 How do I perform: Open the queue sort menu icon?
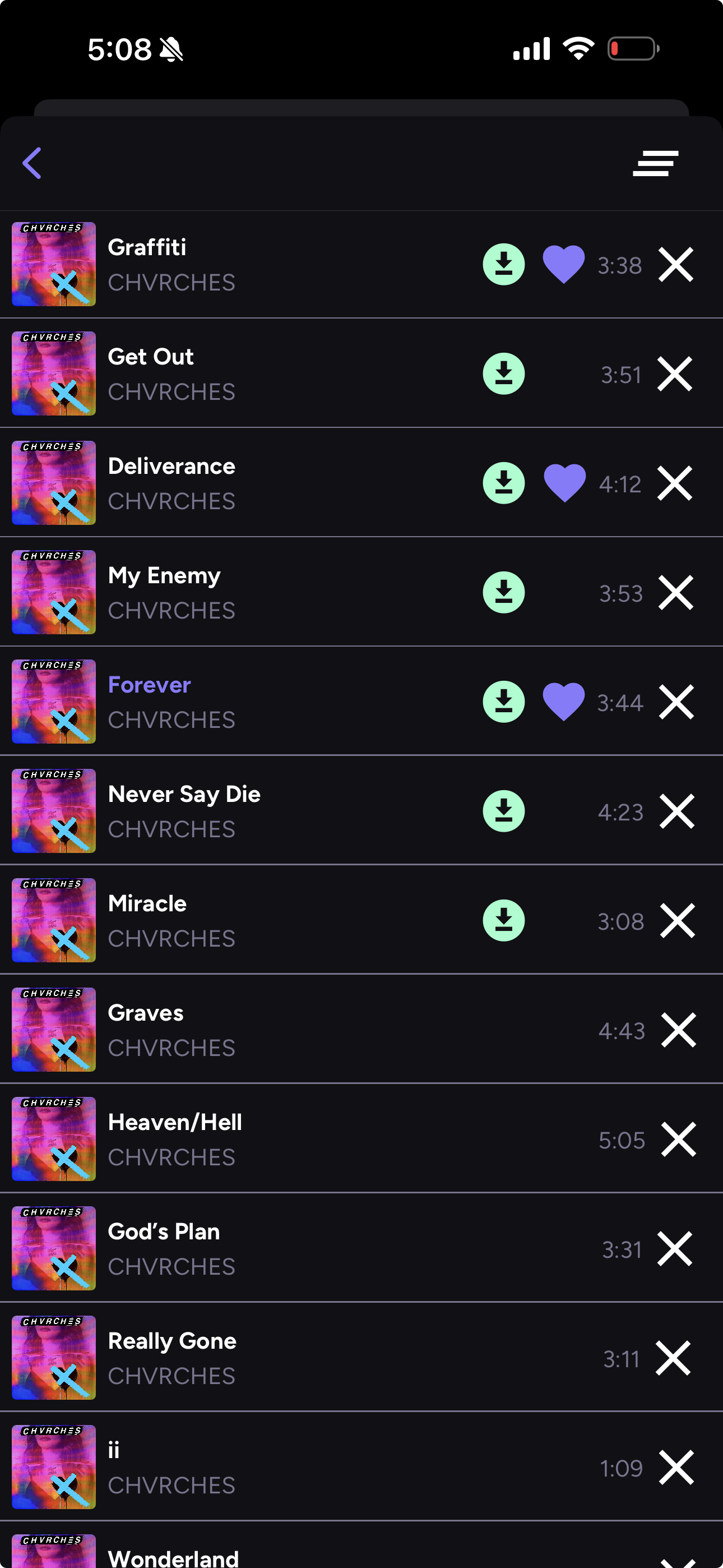[x=655, y=163]
